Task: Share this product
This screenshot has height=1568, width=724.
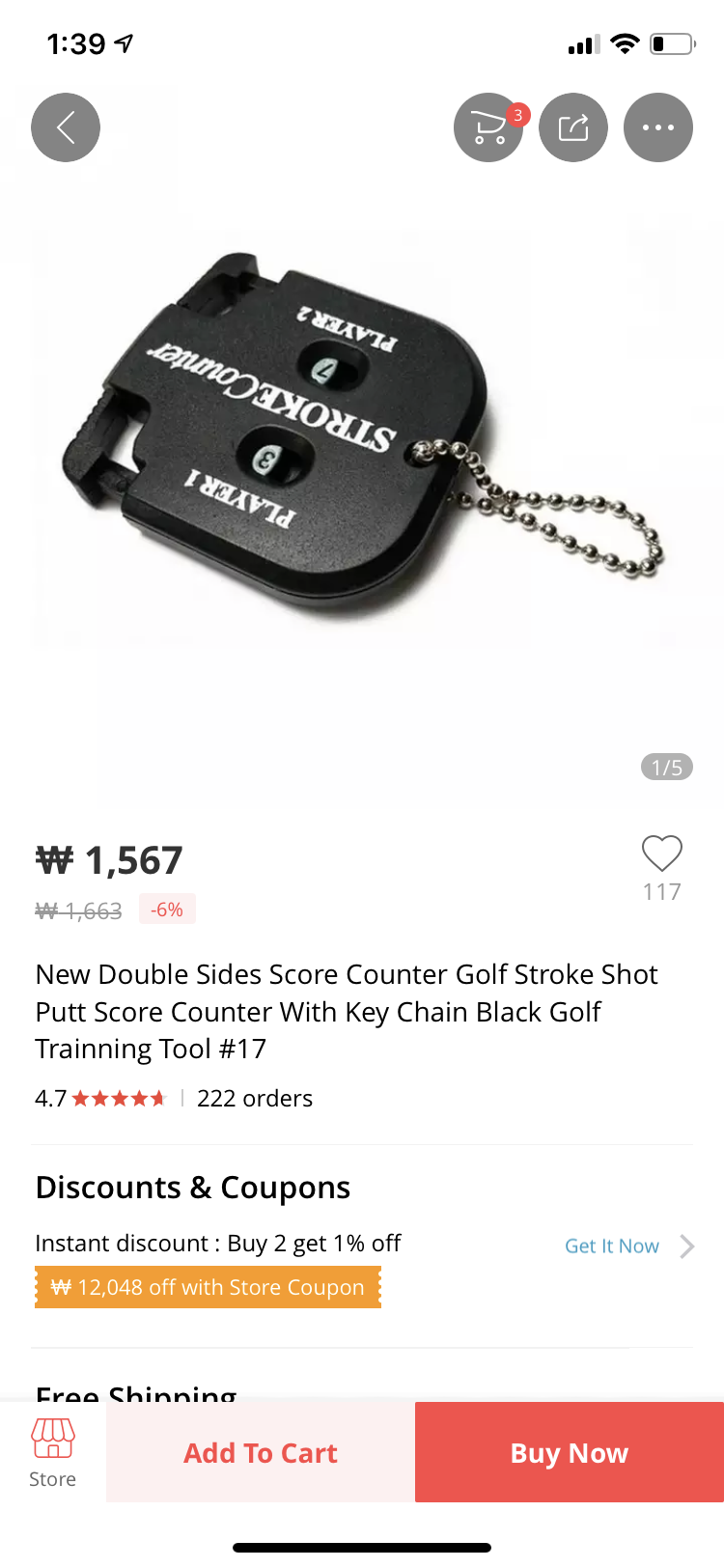Action: (x=573, y=127)
